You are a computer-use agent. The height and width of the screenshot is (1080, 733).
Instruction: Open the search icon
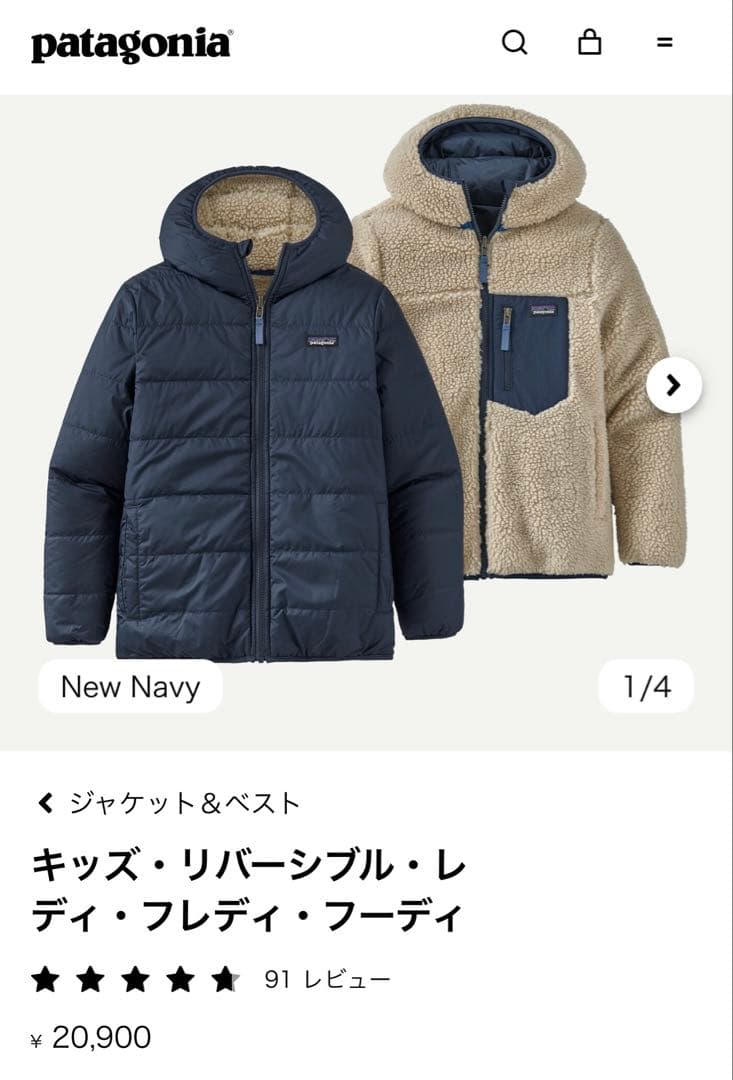[x=514, y=43]
